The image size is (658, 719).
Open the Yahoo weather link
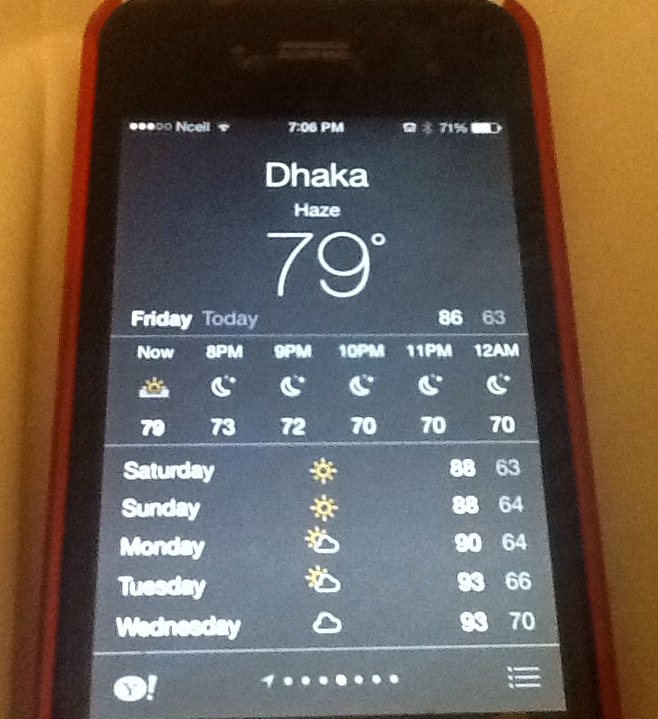135,686
